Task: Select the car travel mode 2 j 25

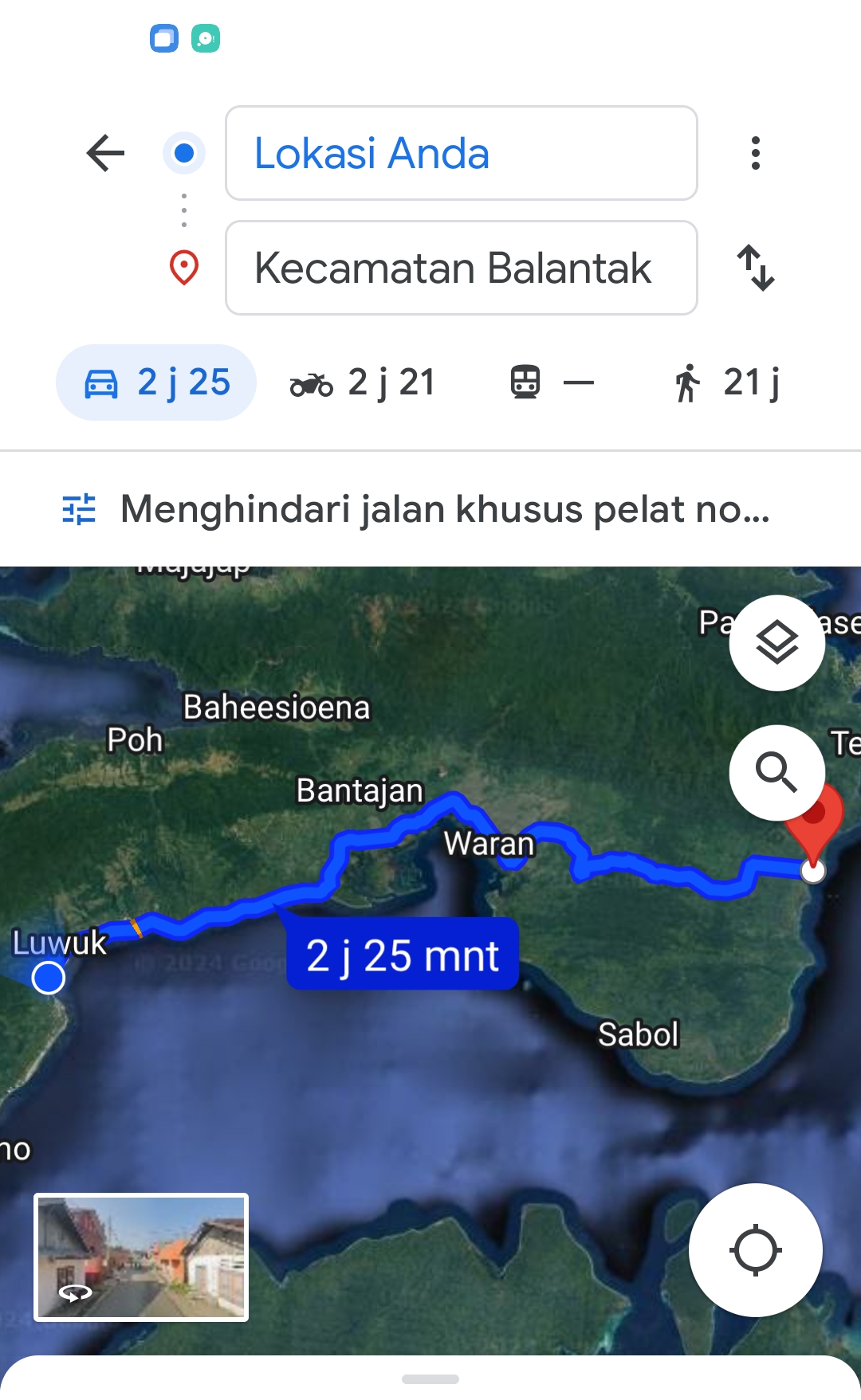Action: click(x=156, y=382)
